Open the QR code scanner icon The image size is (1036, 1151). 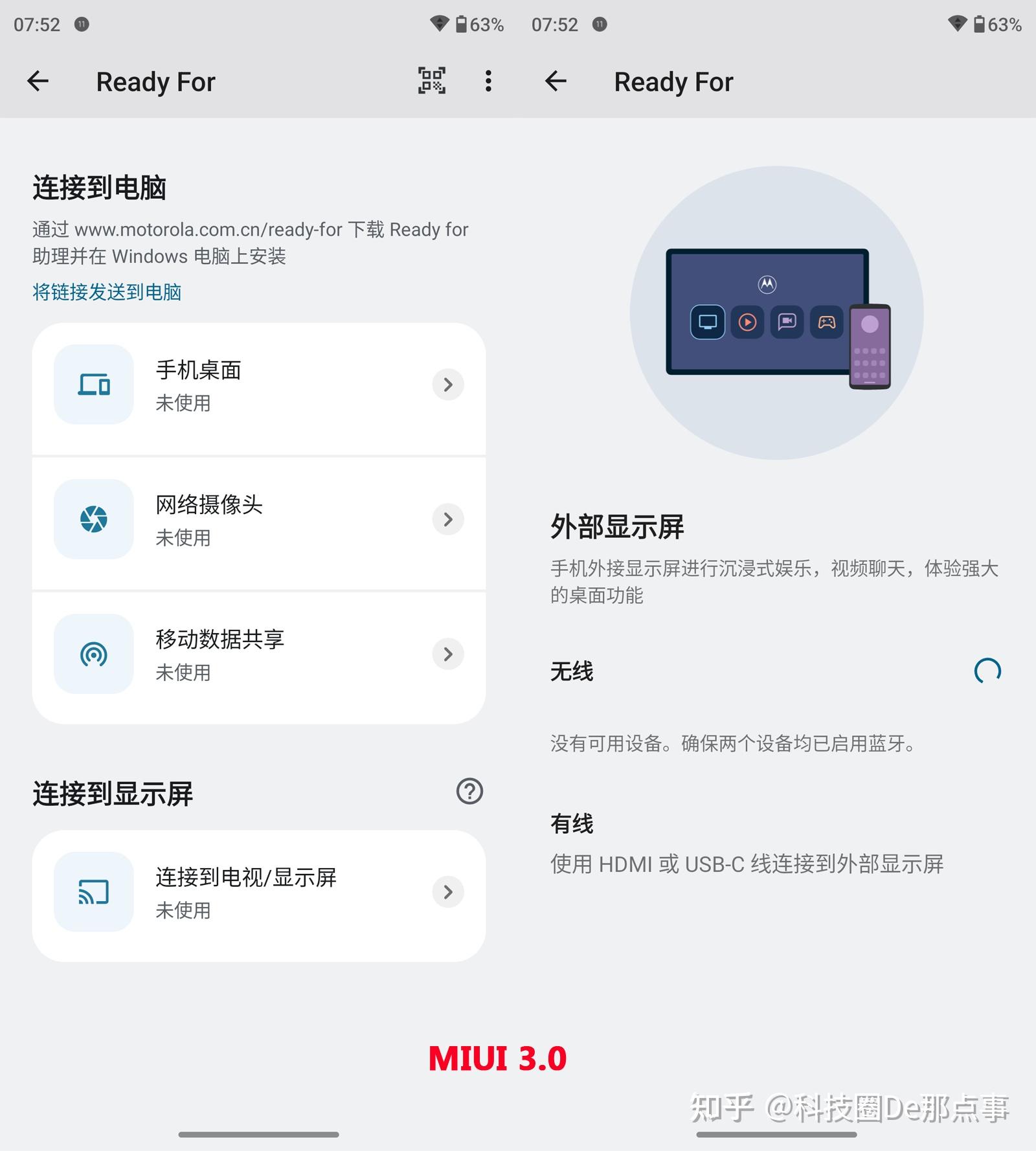click(431, 80)
